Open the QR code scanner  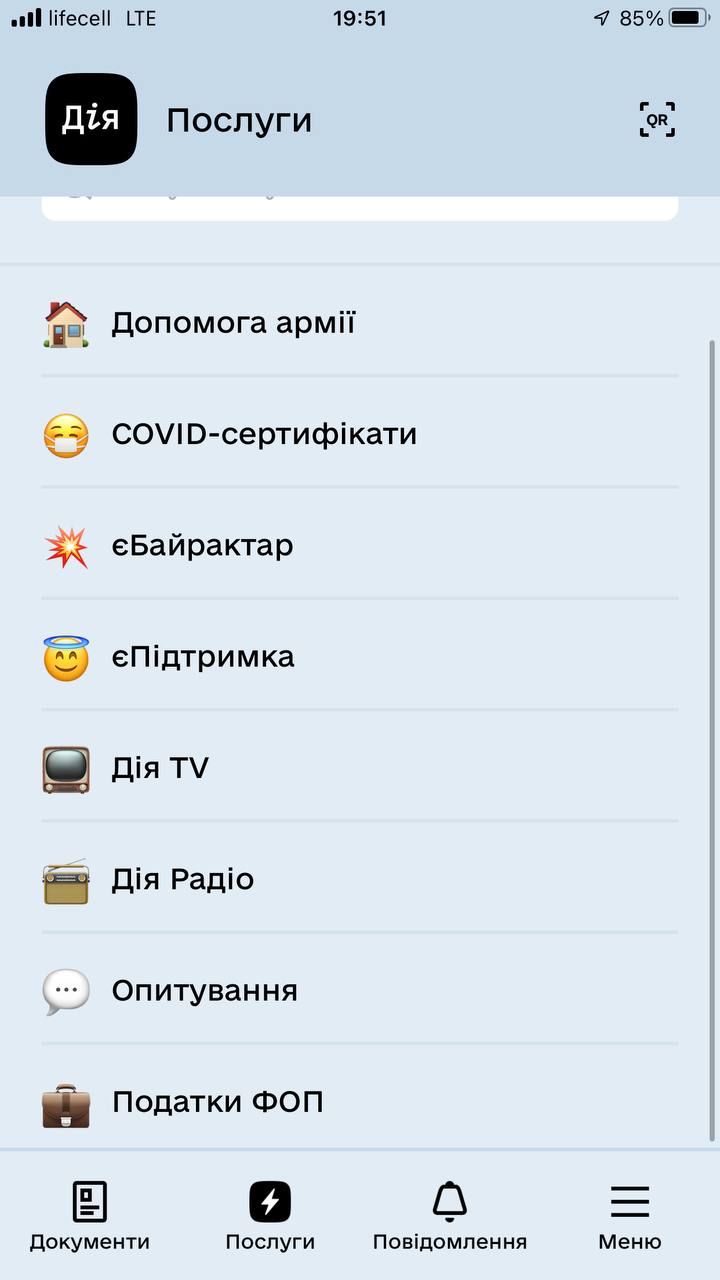657,119
